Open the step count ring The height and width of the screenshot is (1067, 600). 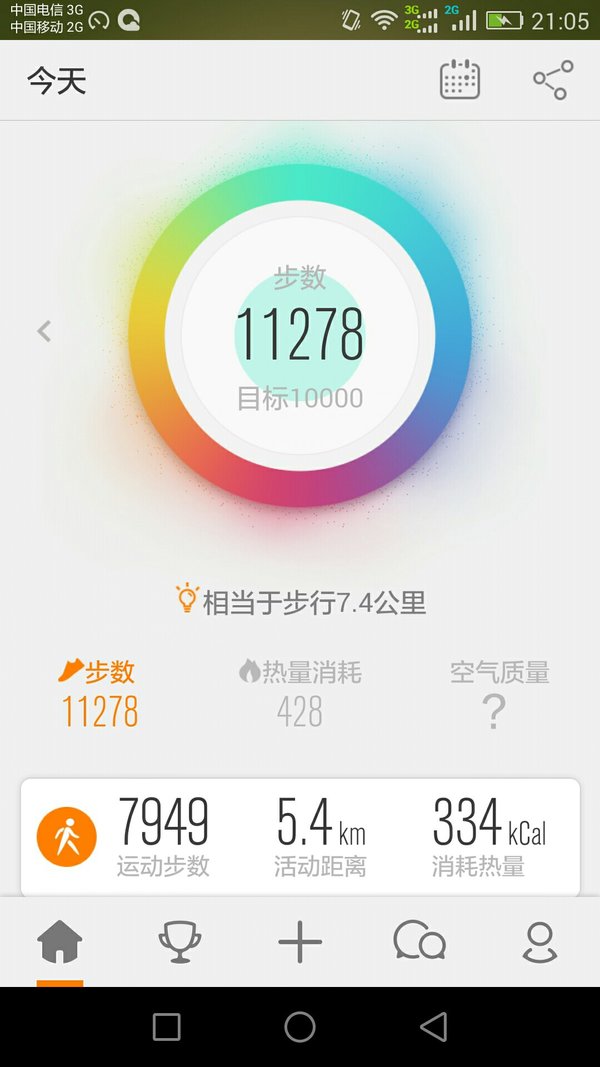[300, 335]
